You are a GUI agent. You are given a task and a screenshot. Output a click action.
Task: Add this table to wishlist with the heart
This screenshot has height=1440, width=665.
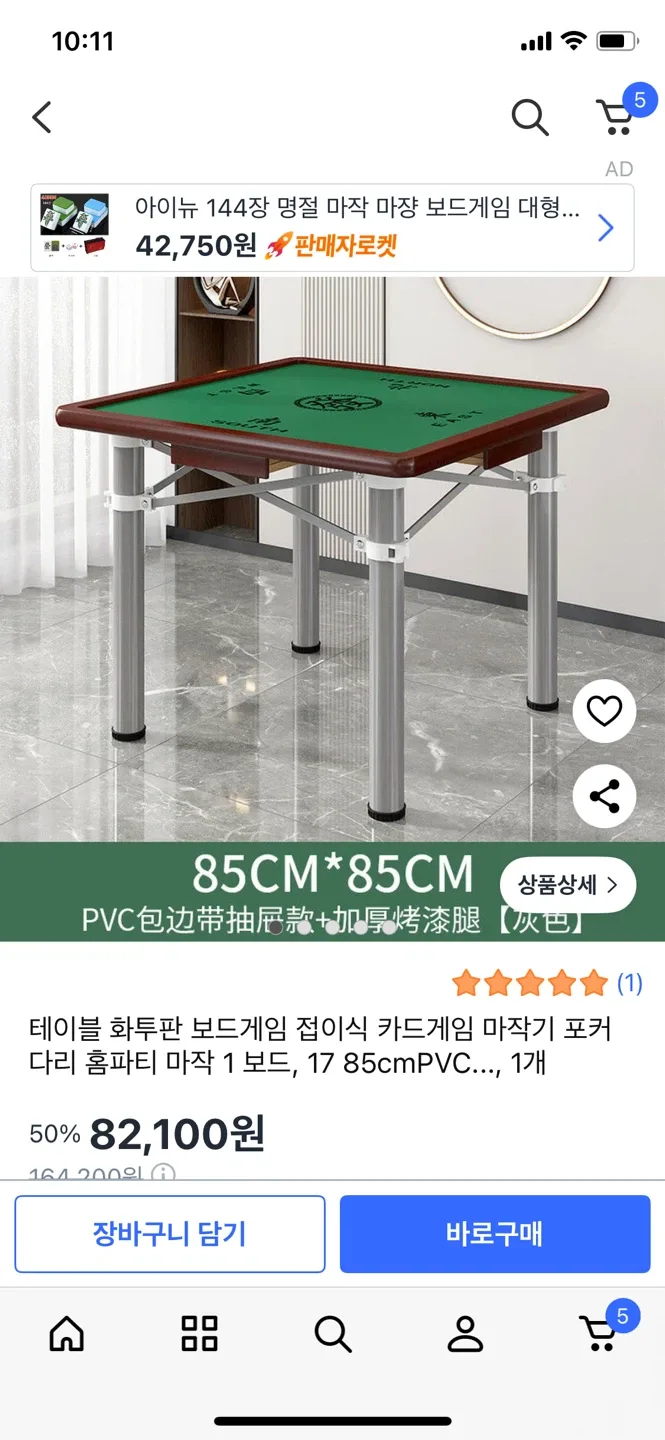pos(604,711)
